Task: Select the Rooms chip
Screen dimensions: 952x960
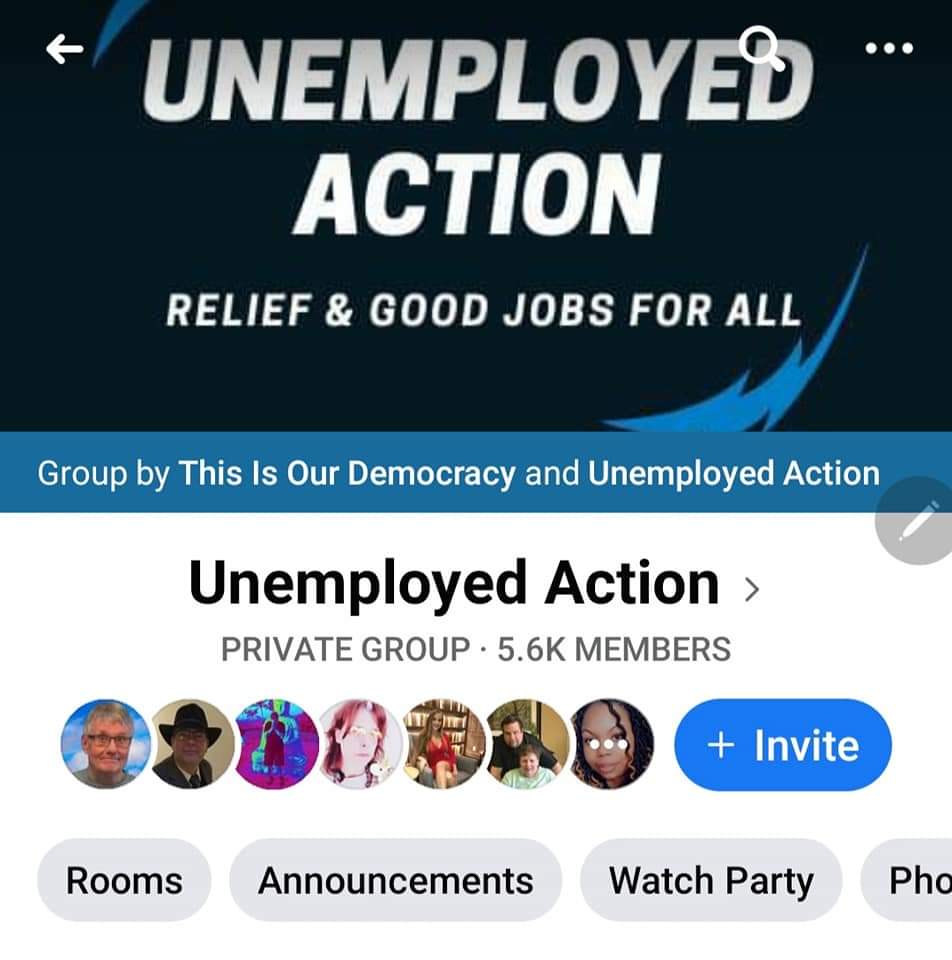Action: [x=124, y=881]
